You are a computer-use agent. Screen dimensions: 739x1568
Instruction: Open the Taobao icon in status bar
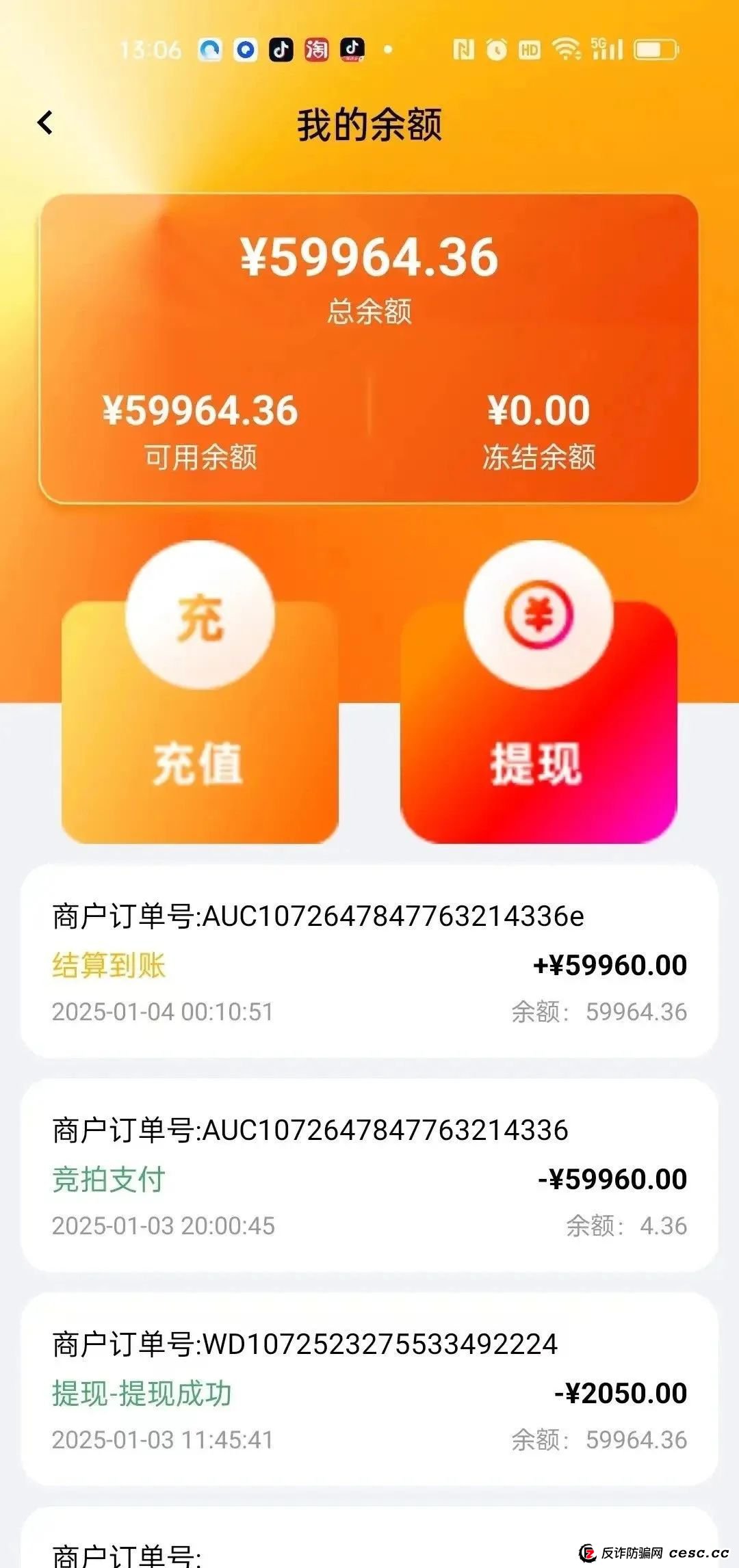click(x=317, y=51)
